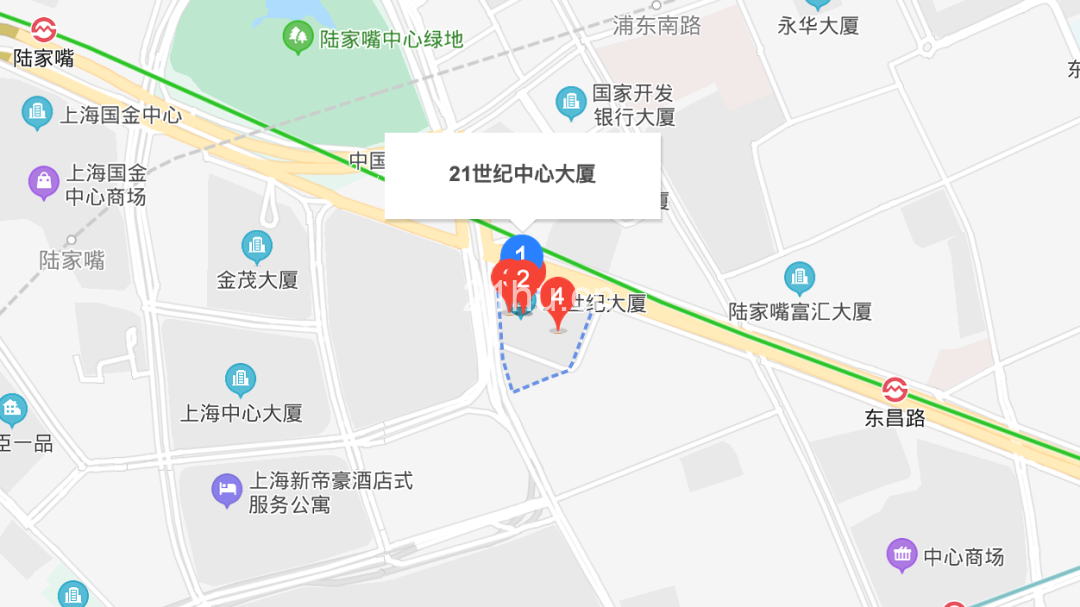The height and width of the screenshot is (607, 1080).
Task: Tap the 上海新帝豪酒店式服务公寓 hotel icon
Action: point(227,490)
